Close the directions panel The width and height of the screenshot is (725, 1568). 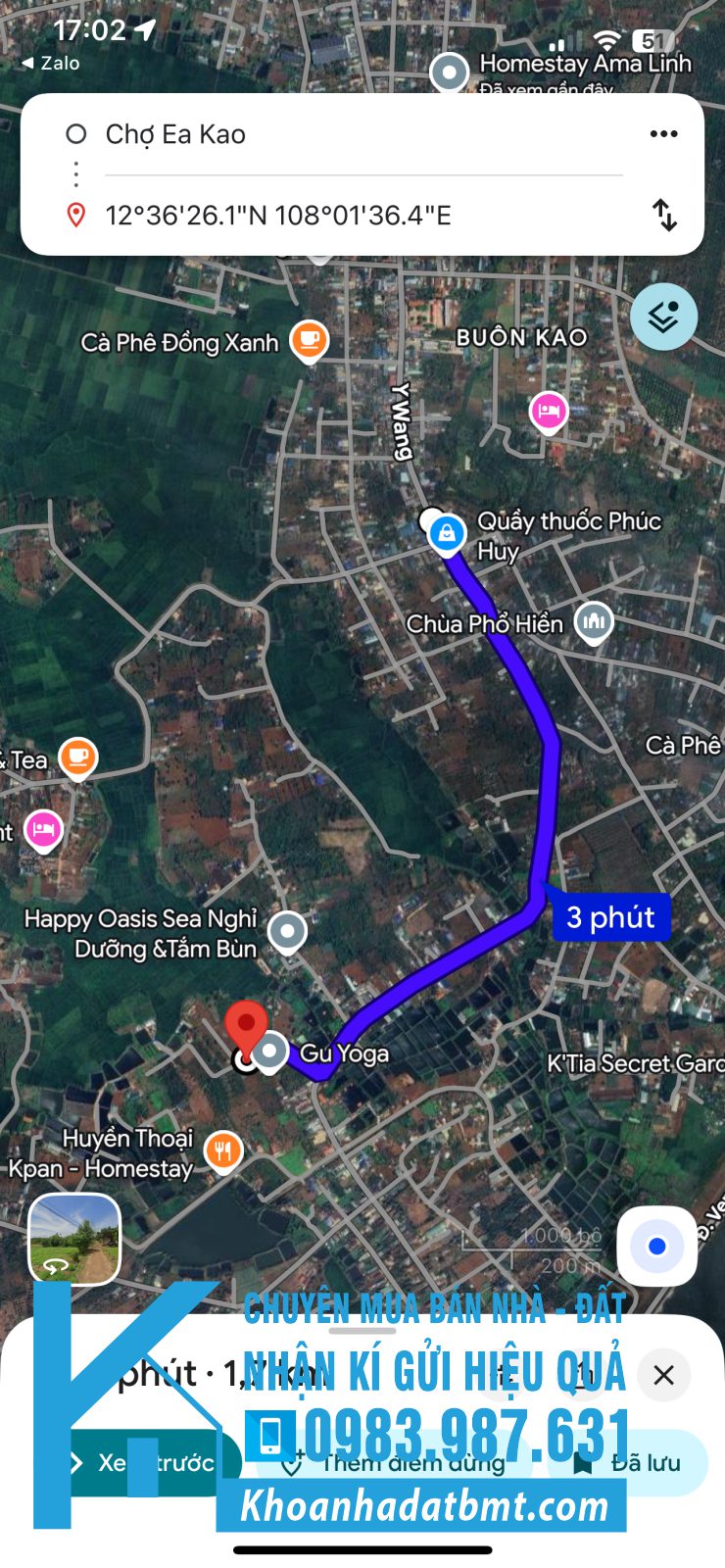[663, 1375]
